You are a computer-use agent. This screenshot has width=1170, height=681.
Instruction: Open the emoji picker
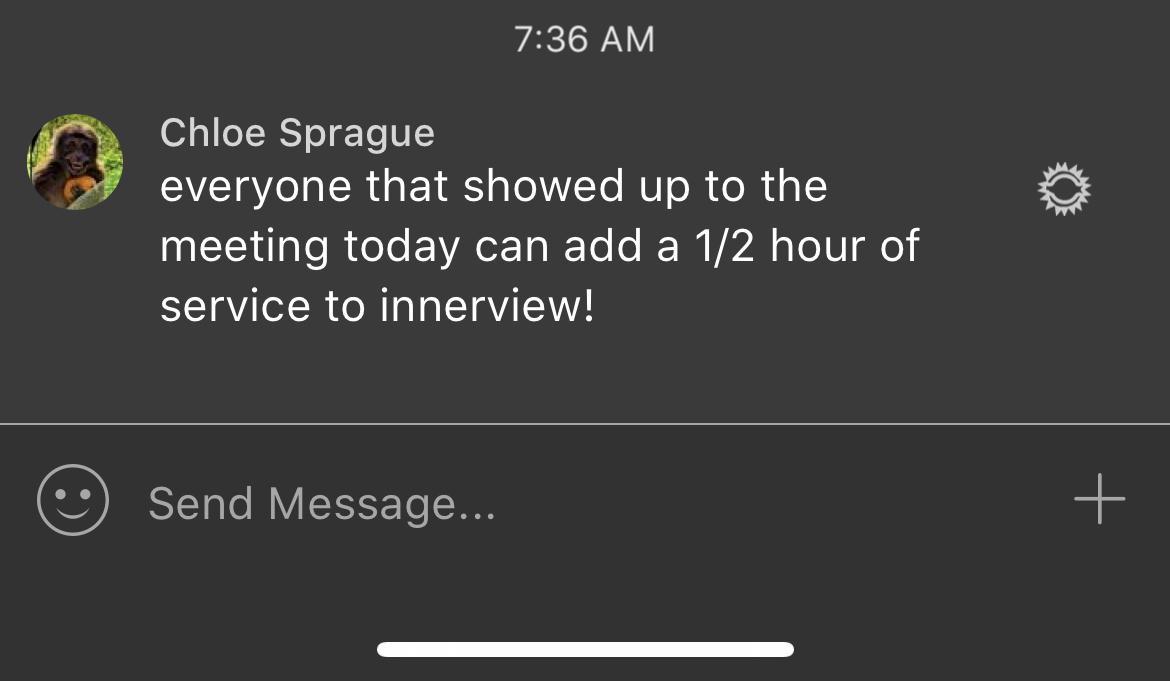pyautogui.click(x=72, y=500)
